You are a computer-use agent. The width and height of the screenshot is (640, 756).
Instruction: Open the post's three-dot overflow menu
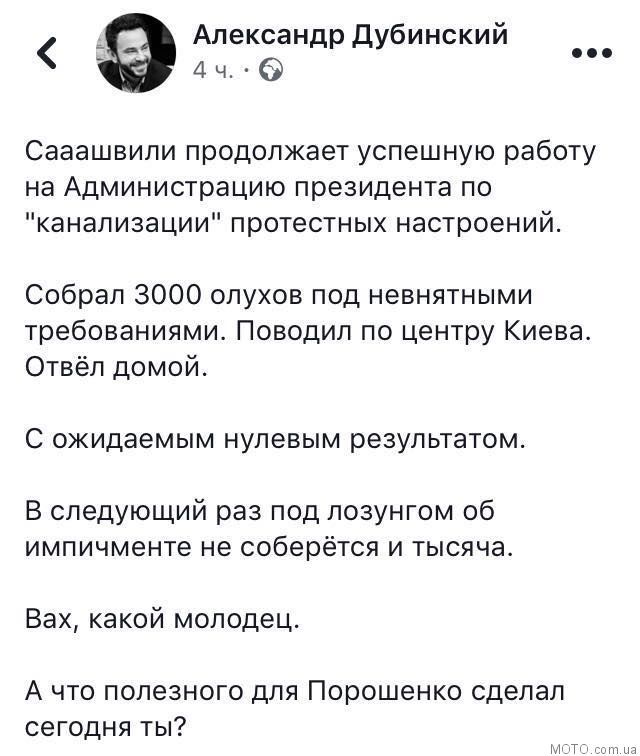[591, 52]
